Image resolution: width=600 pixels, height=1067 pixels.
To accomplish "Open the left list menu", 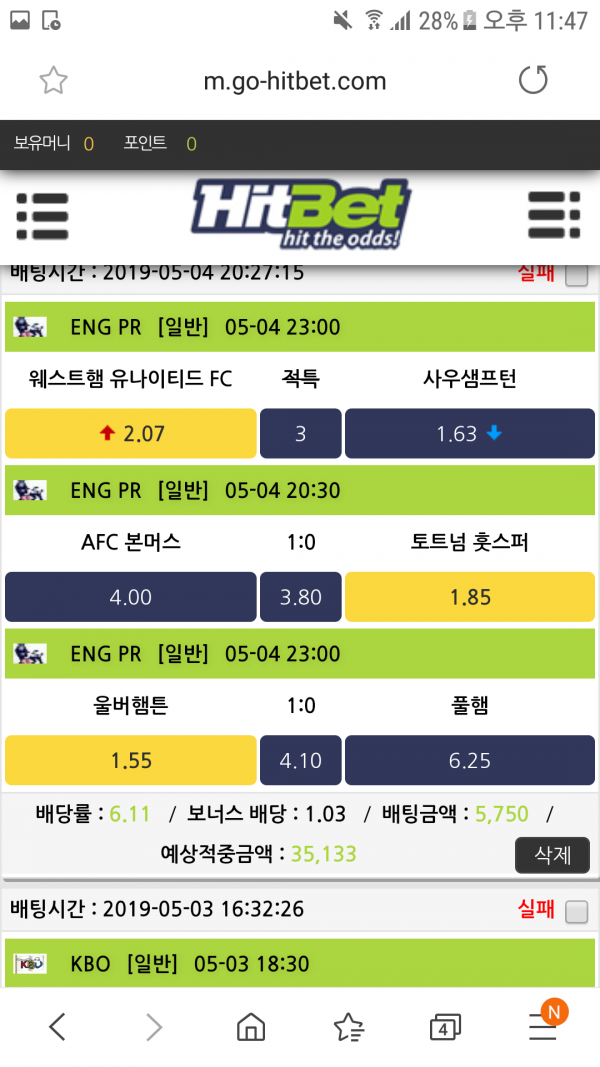I will point(42,215).
